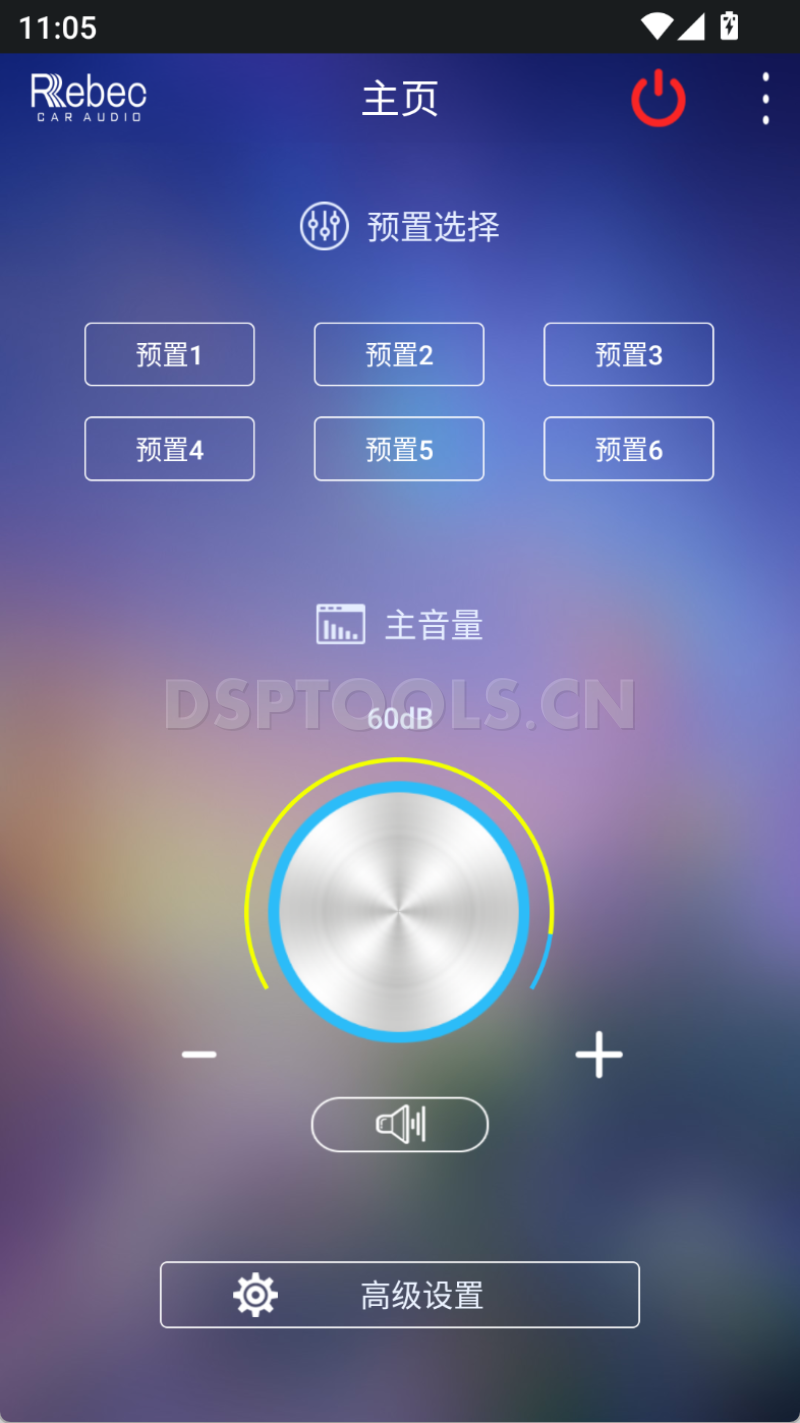800x1423 pixels.
Task: Click the preset selection equalizer icon
Action: (x=324, y=226)
